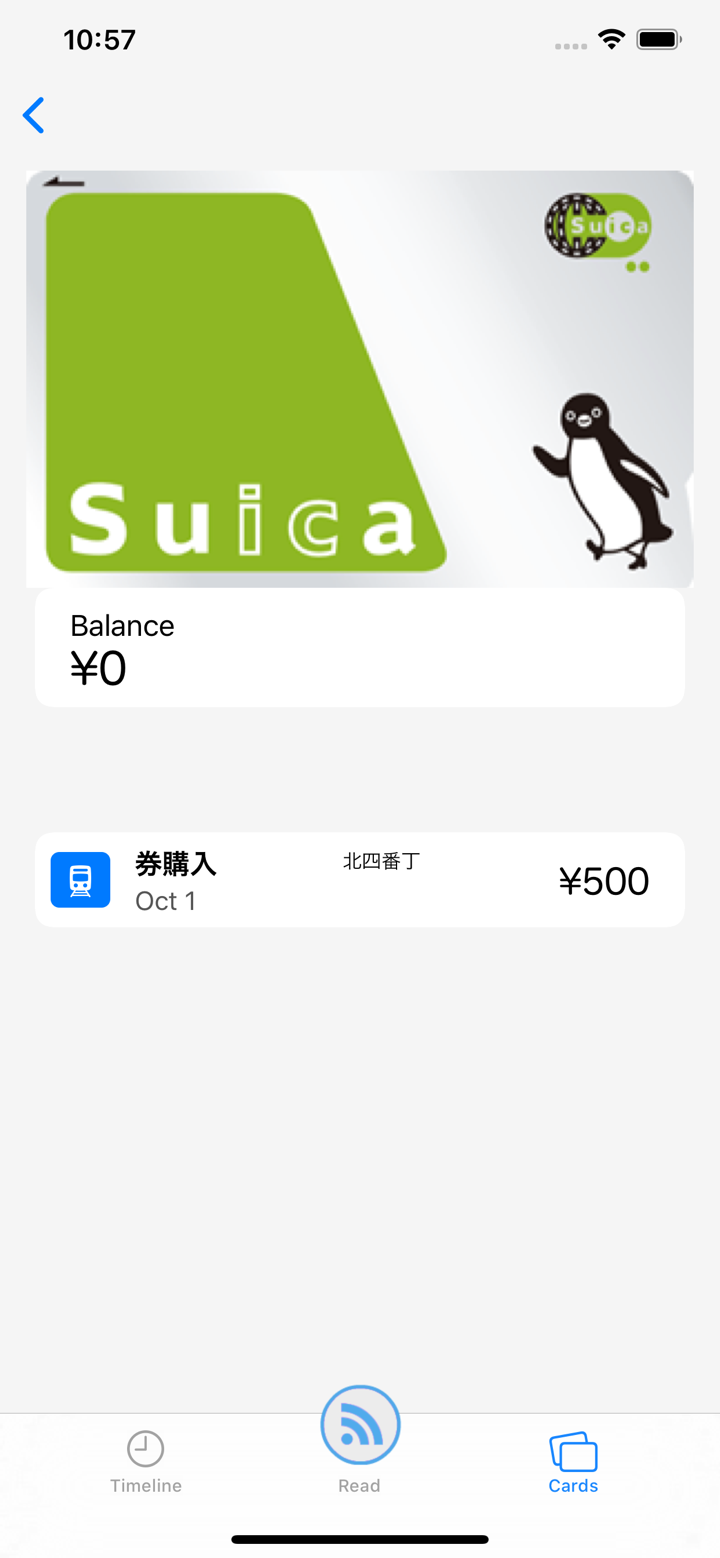Select the Timeline clock icon
This screenshot has width=720, height=1558.
tap(145, 1446)
